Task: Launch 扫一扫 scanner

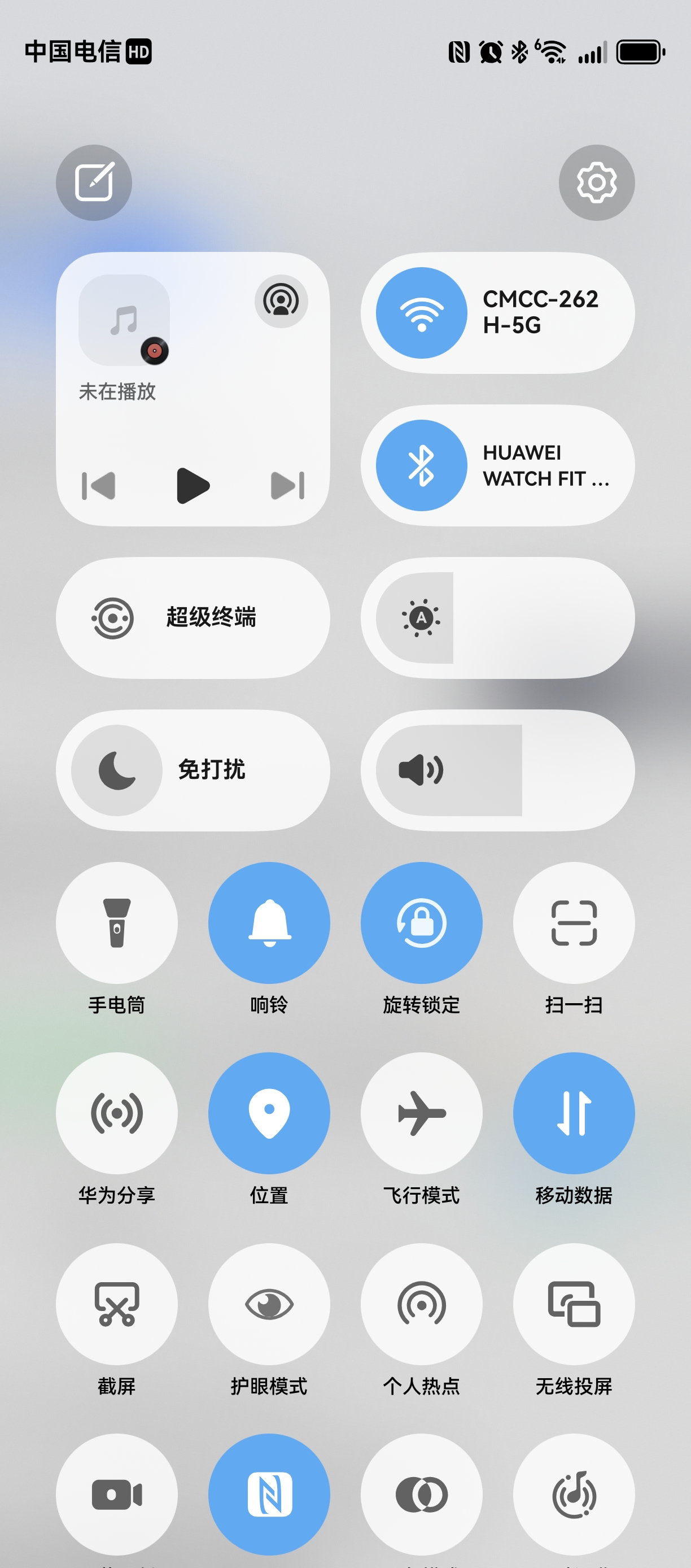Action: click(574, 922)
